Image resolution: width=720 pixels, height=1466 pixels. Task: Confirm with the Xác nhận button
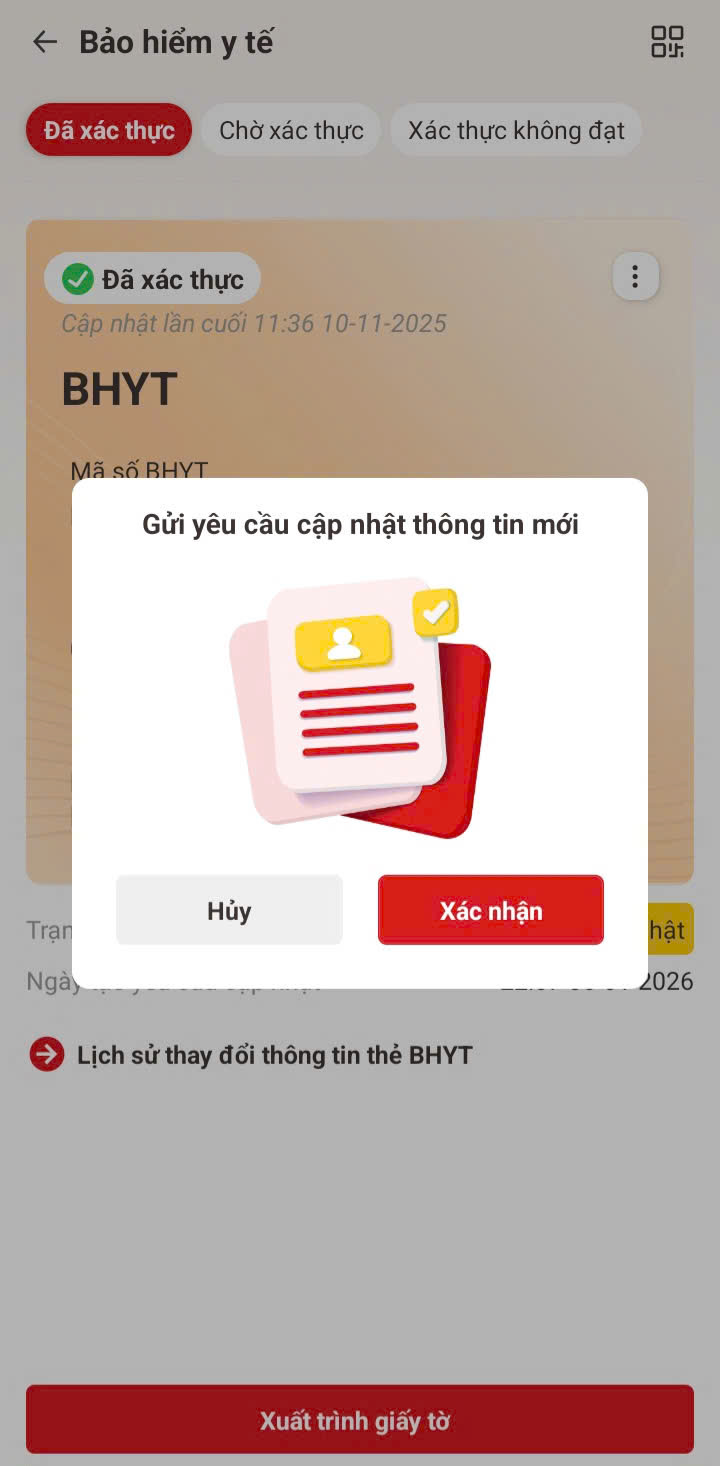pyautogui.click(x=490, y=910)
